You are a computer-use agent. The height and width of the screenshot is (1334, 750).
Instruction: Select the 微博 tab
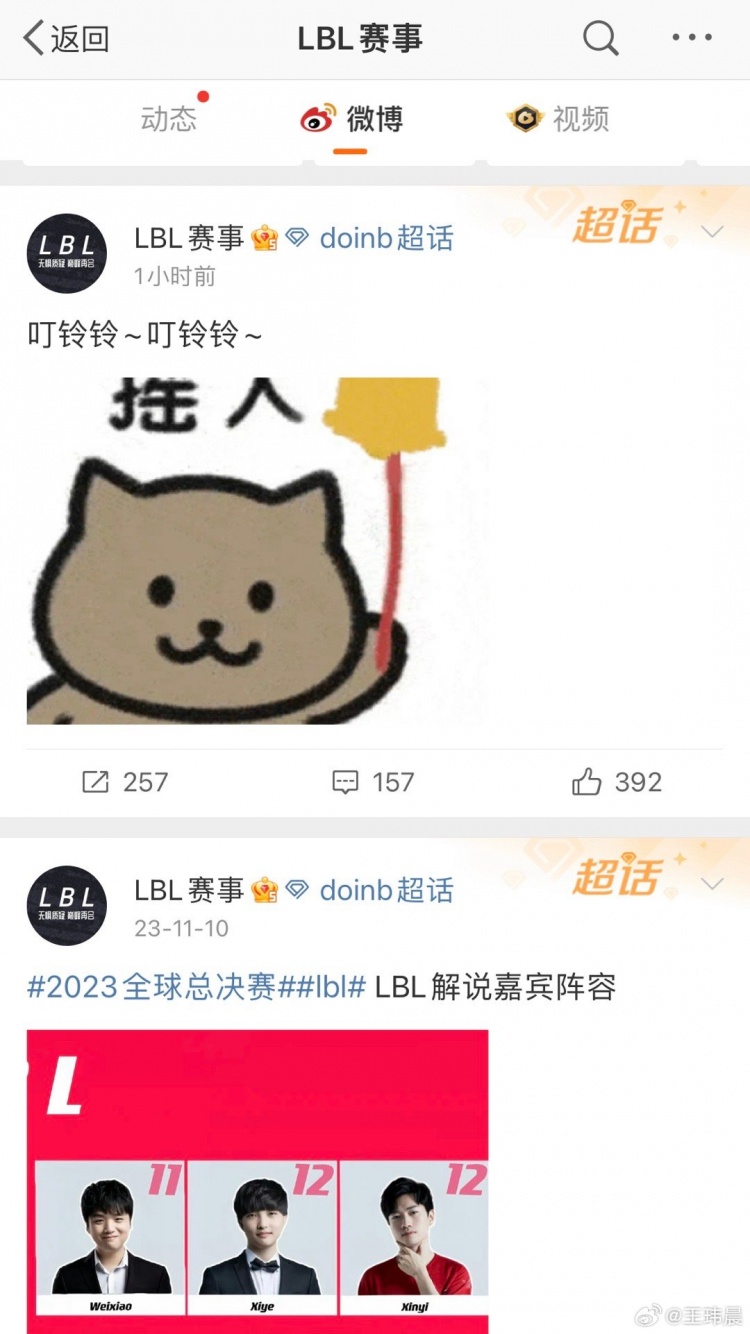352,120
